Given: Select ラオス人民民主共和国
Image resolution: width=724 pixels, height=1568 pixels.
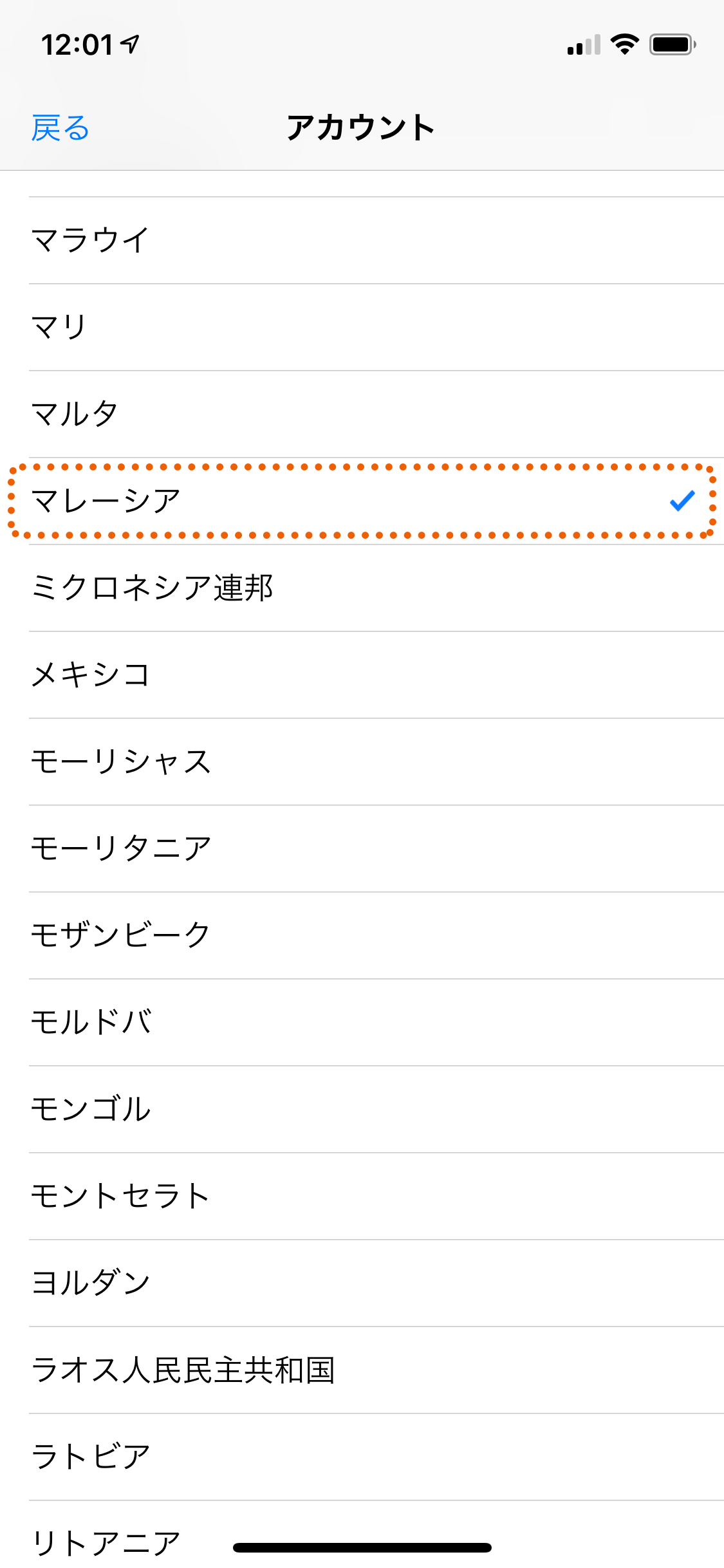Looking at the screenshot, I should pos(362,1370).
